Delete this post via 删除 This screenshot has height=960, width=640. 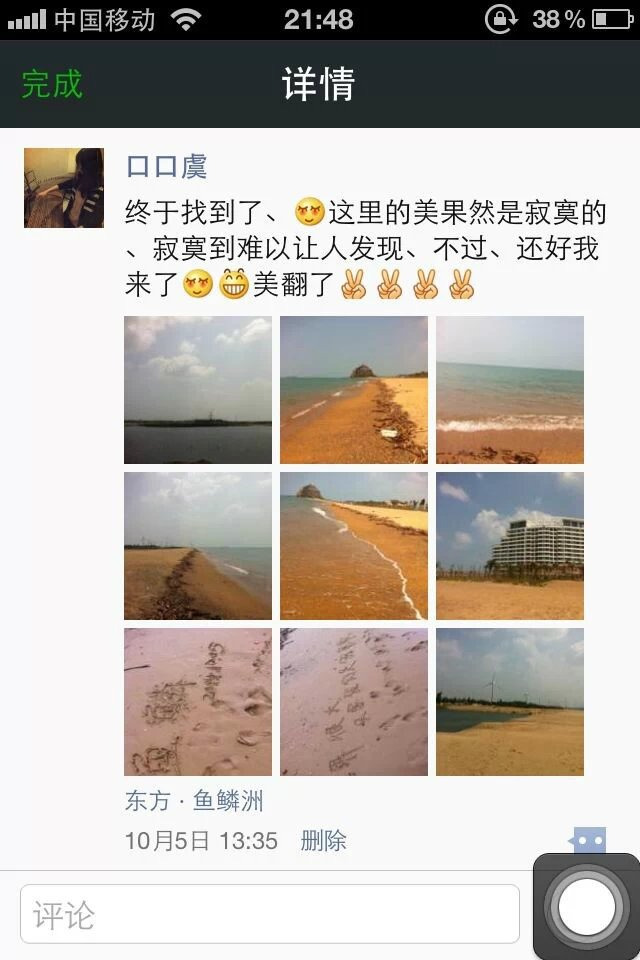323,841
